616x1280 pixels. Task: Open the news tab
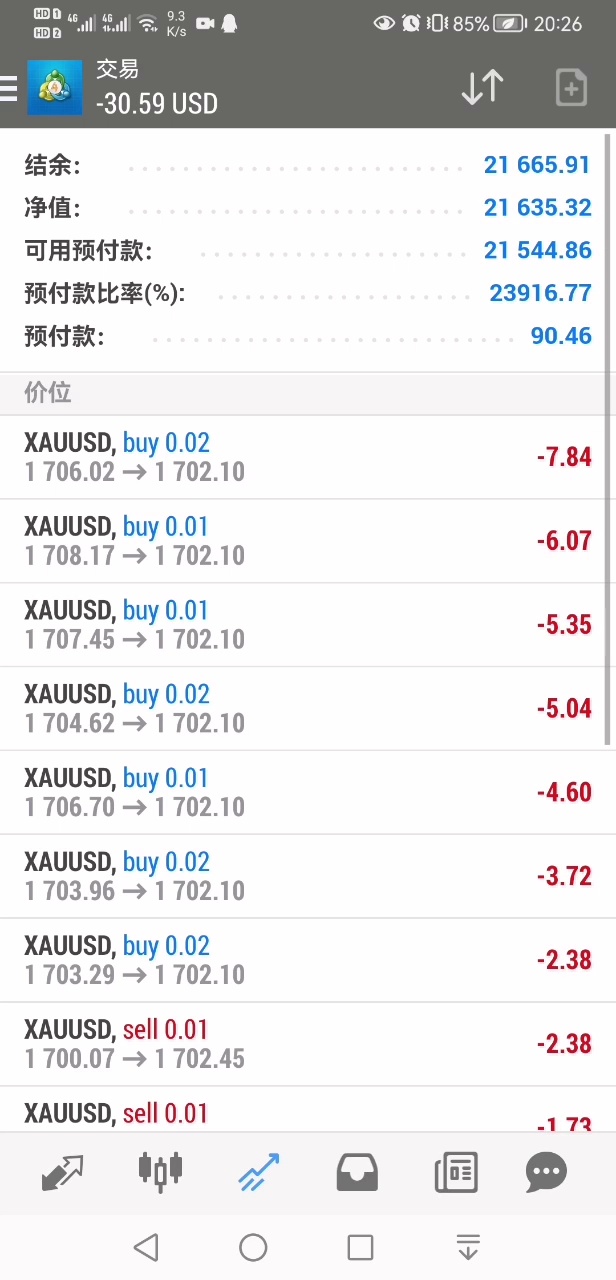pyautogui.click(x=455, y=1172)
